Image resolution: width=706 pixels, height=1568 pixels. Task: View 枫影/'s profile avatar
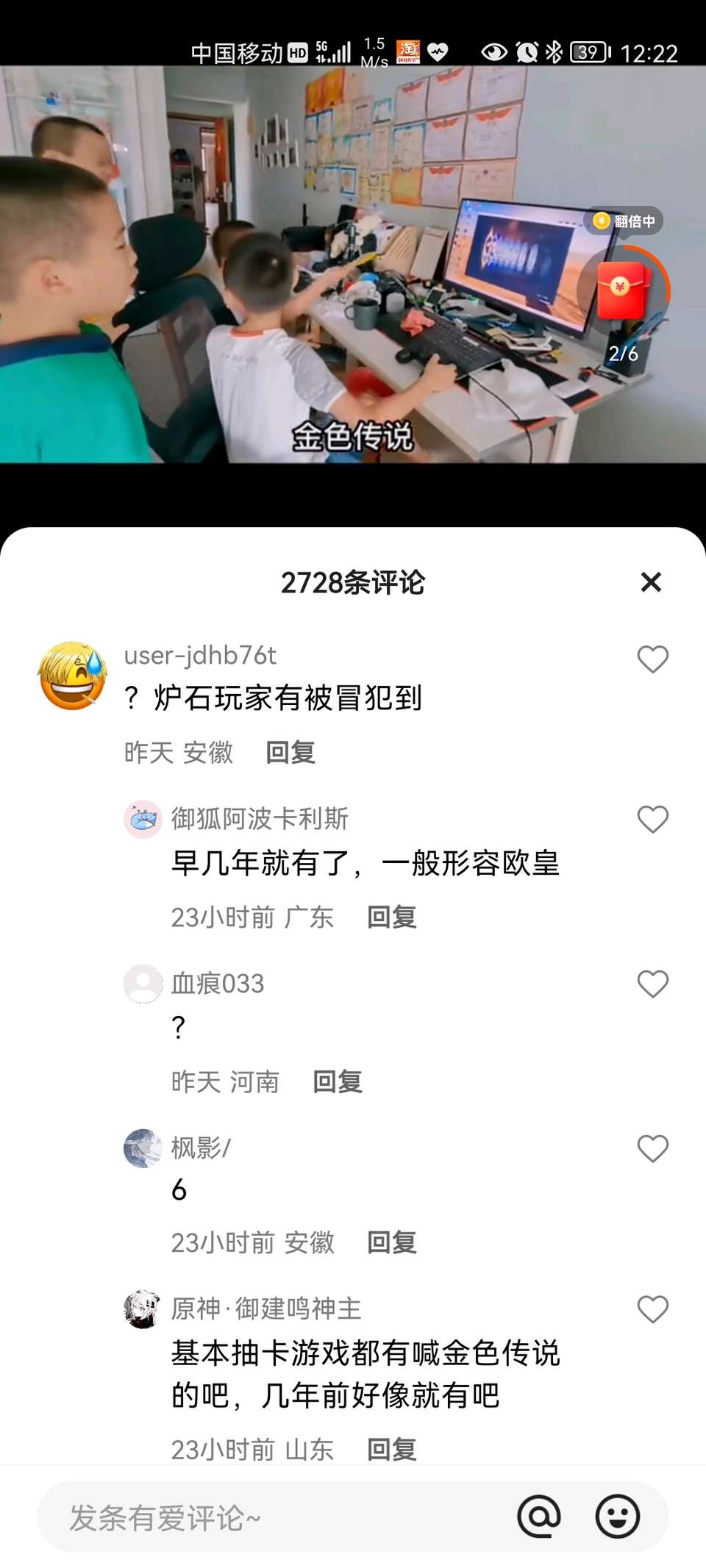point(143,1148)
